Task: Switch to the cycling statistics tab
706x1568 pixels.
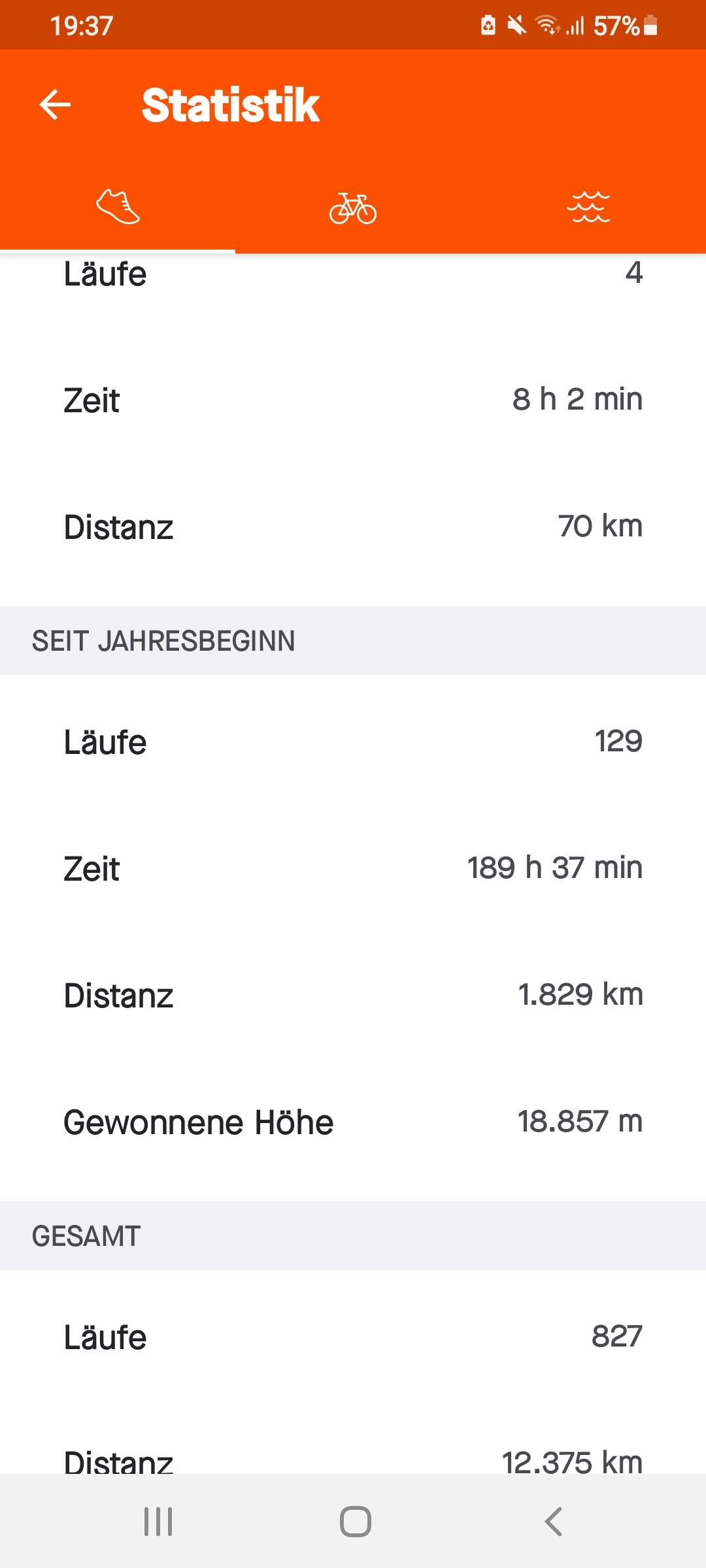Action: tap(353, 208)
